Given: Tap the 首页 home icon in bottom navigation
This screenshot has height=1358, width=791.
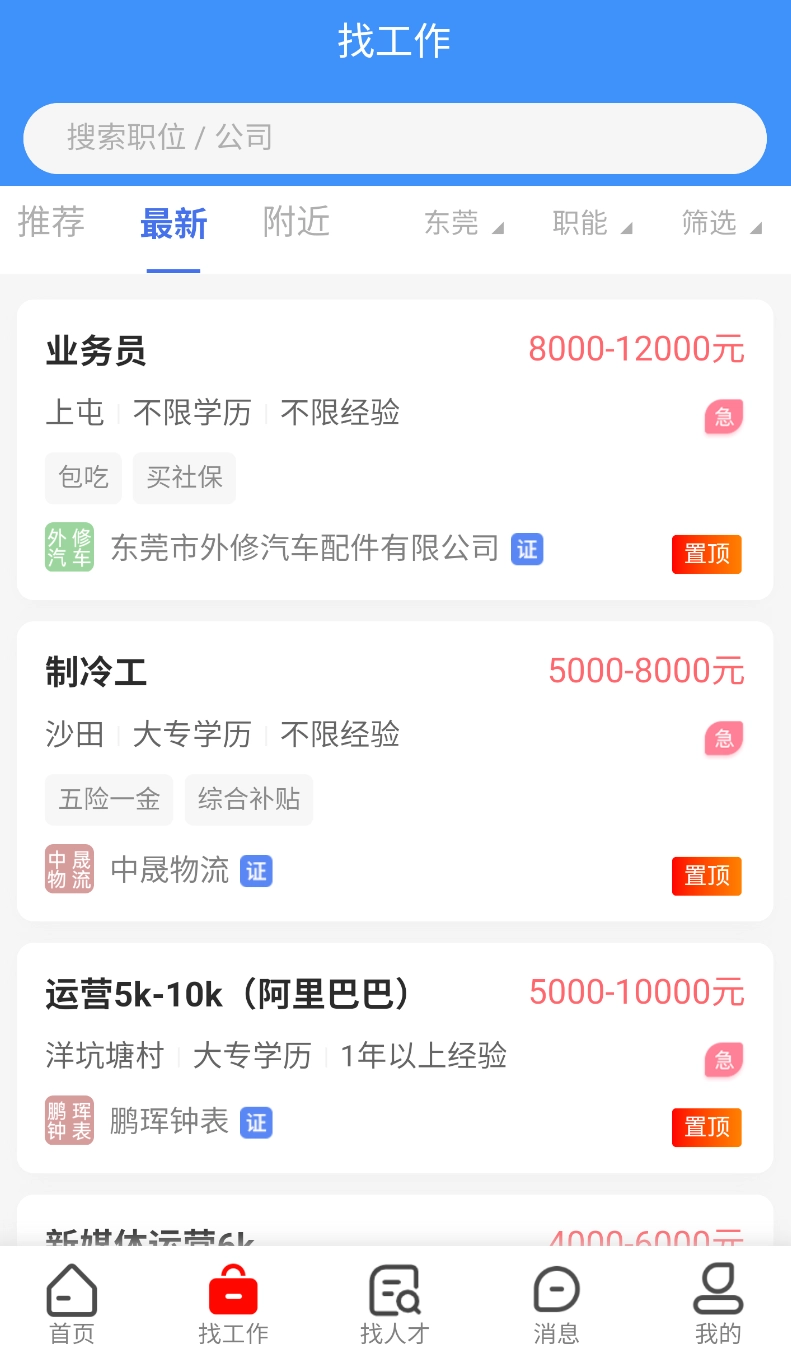Looking at the screenshot, I should (69, 1292).
